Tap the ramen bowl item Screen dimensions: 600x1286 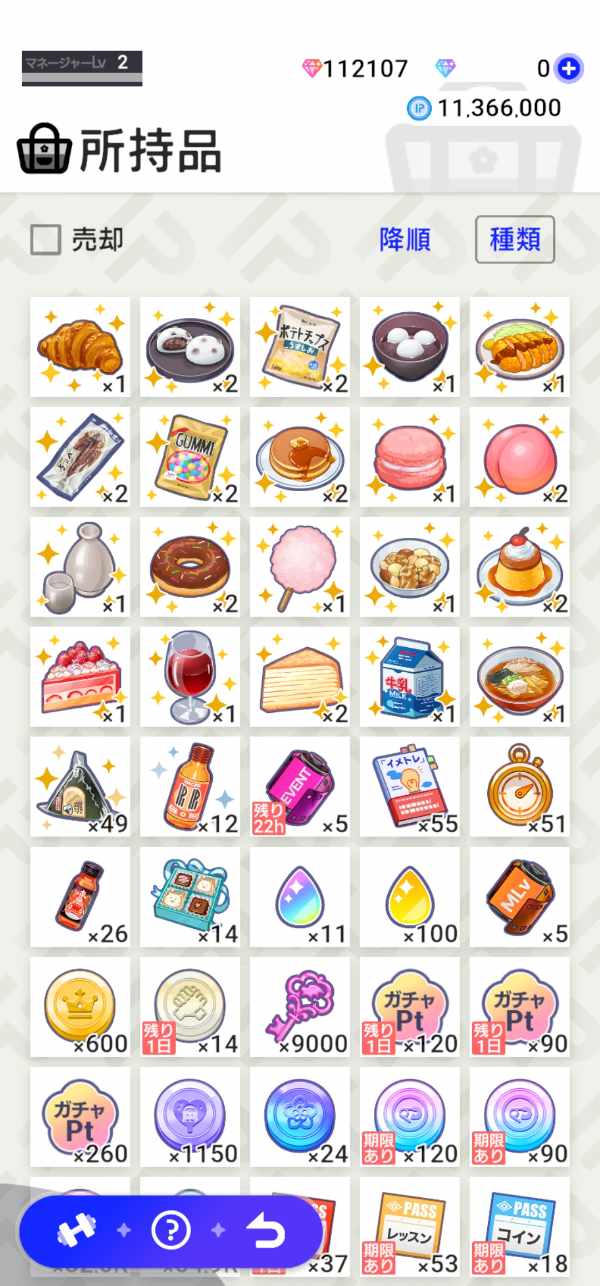[520, 677]
